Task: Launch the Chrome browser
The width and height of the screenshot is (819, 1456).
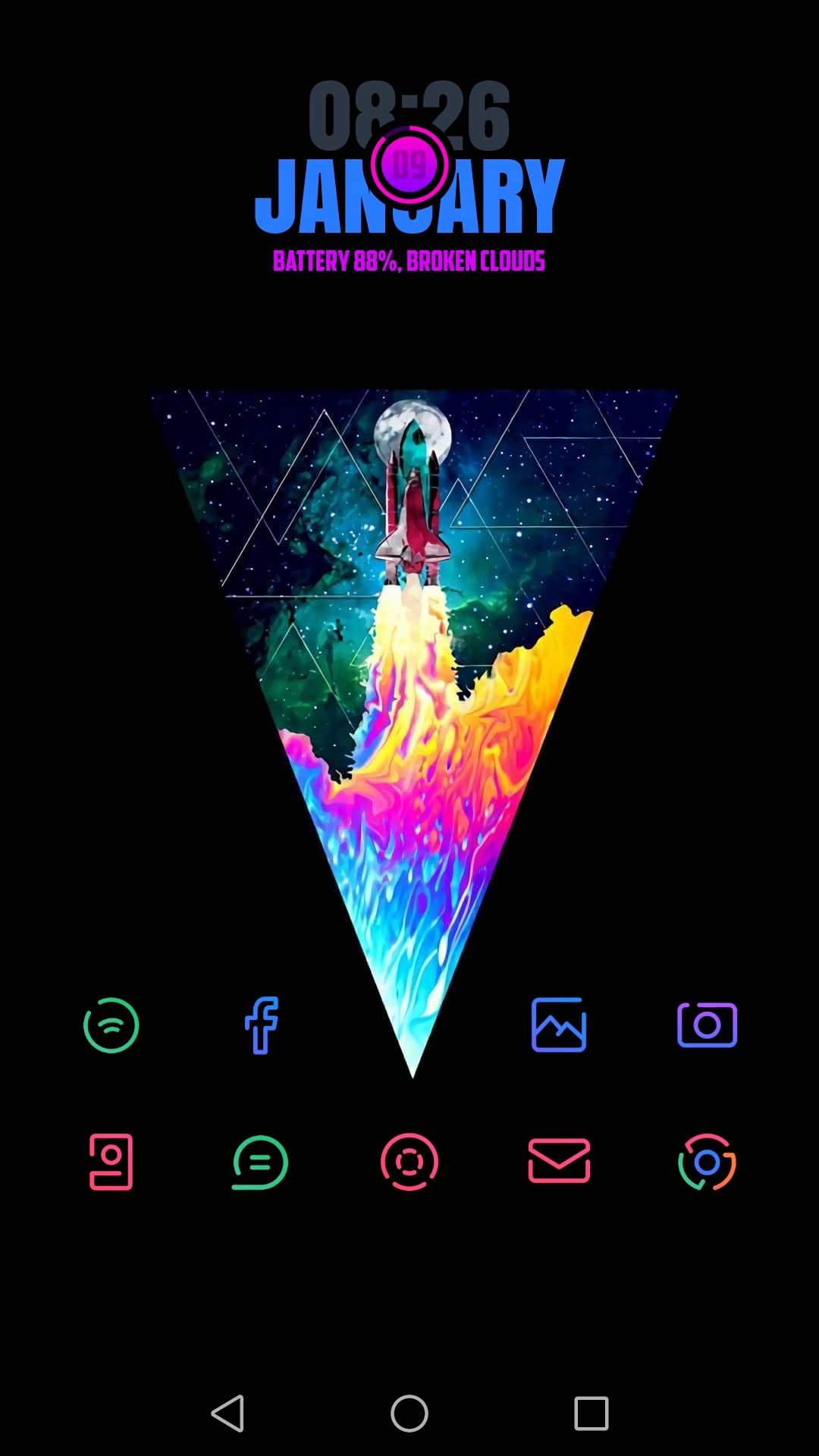Action: coord(707,1162)
